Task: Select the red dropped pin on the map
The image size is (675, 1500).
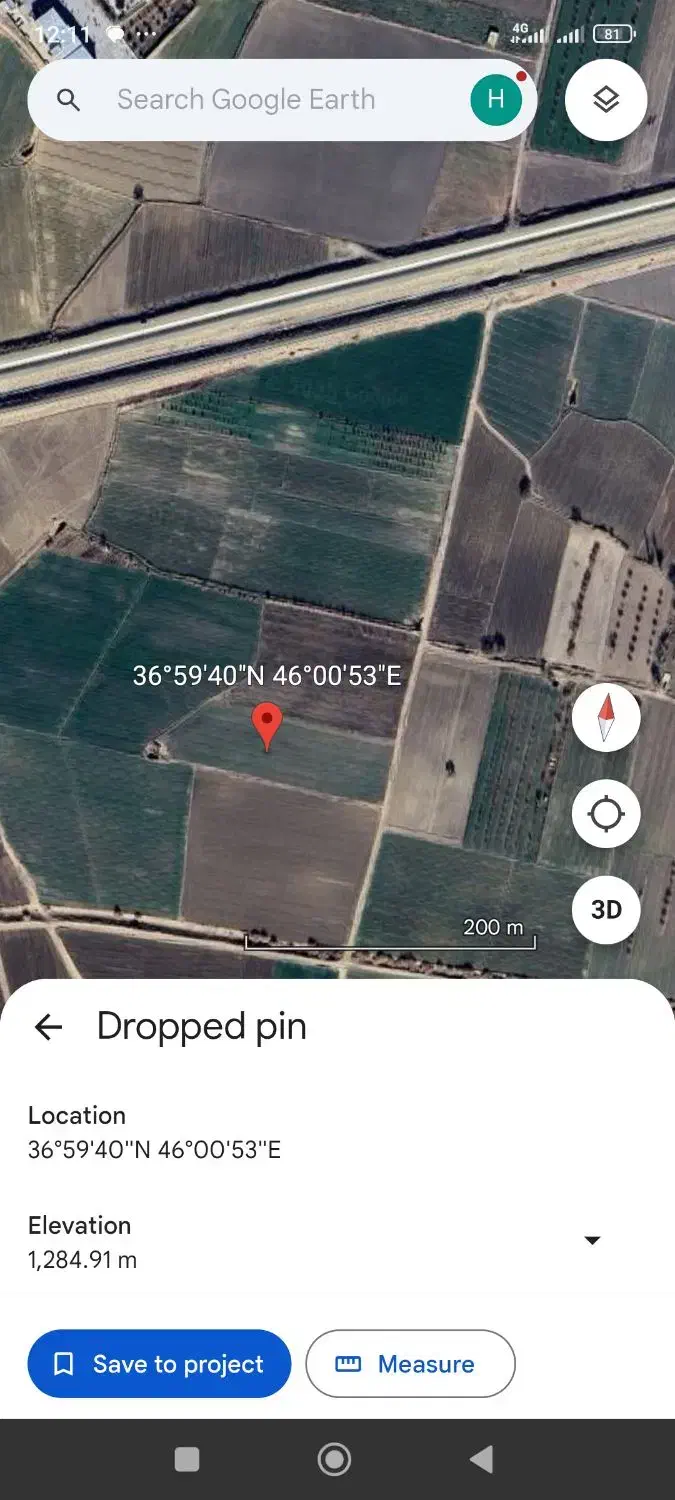Action: pos(266,724)
